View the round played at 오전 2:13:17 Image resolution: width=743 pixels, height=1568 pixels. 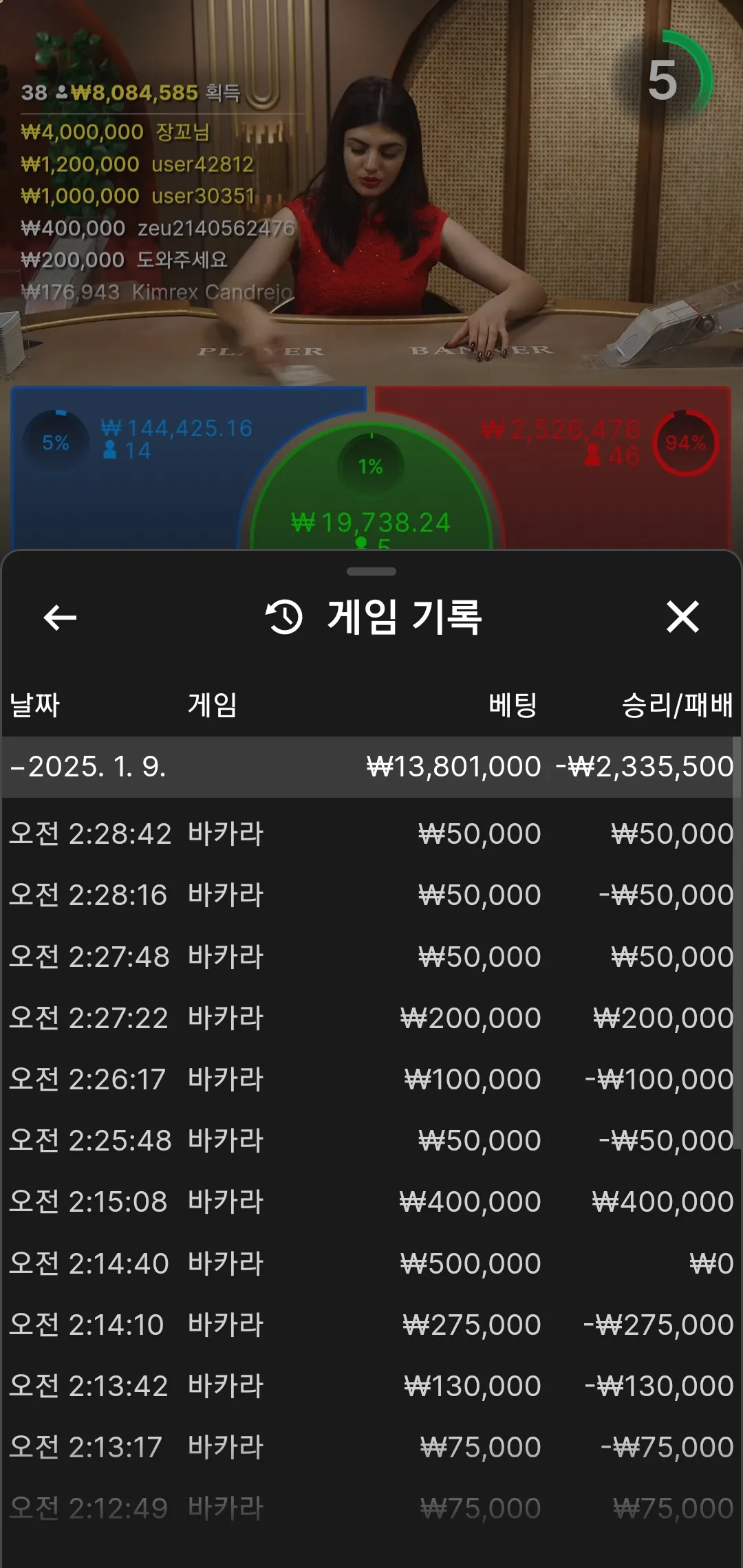371,1447
